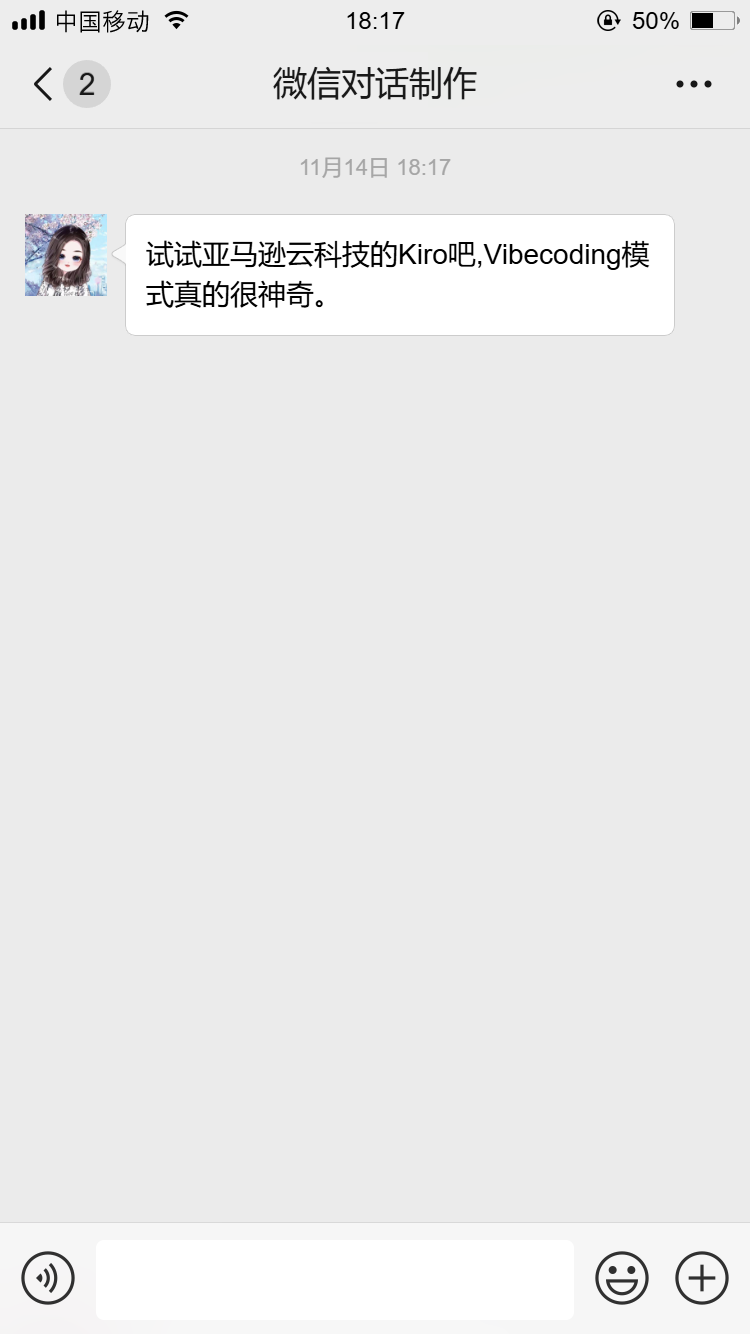Tap the 微信对话制作 title bar

coord(375,84)
